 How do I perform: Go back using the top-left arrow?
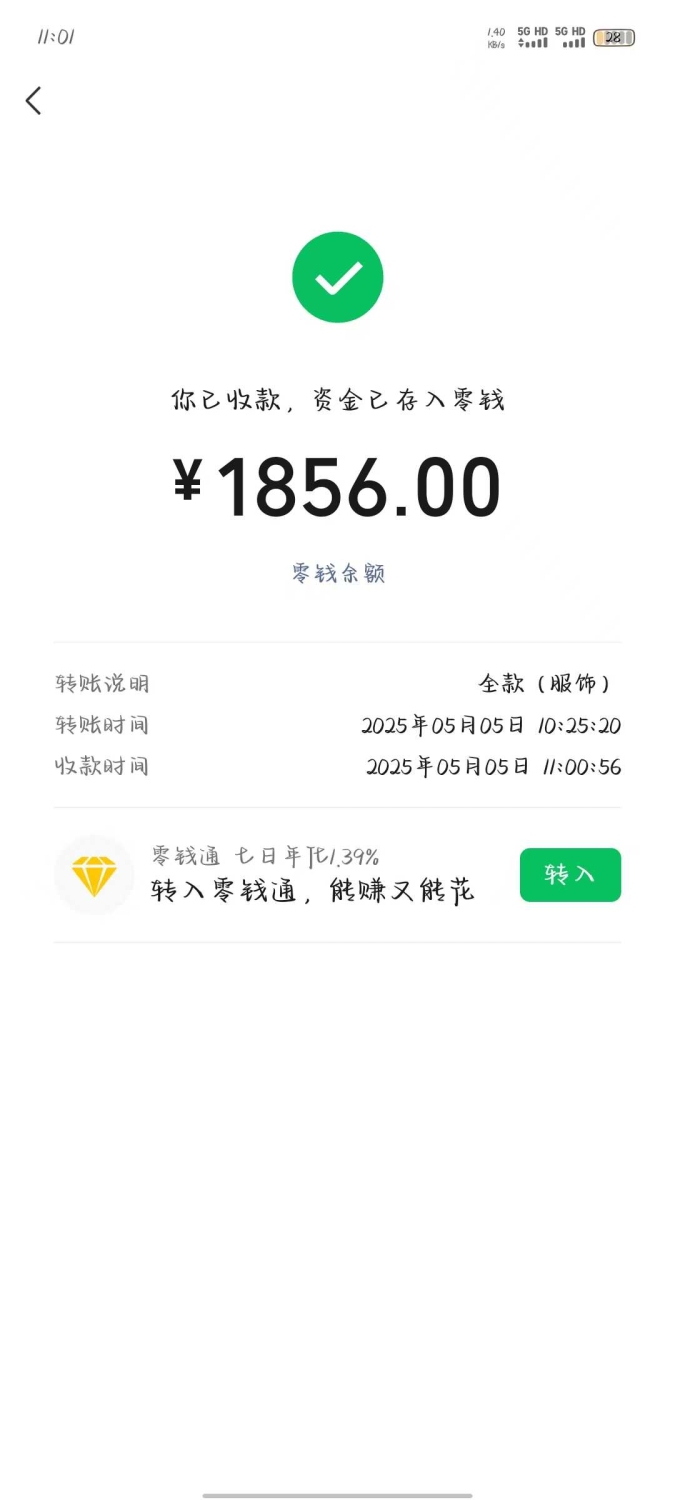pos(33,100)
